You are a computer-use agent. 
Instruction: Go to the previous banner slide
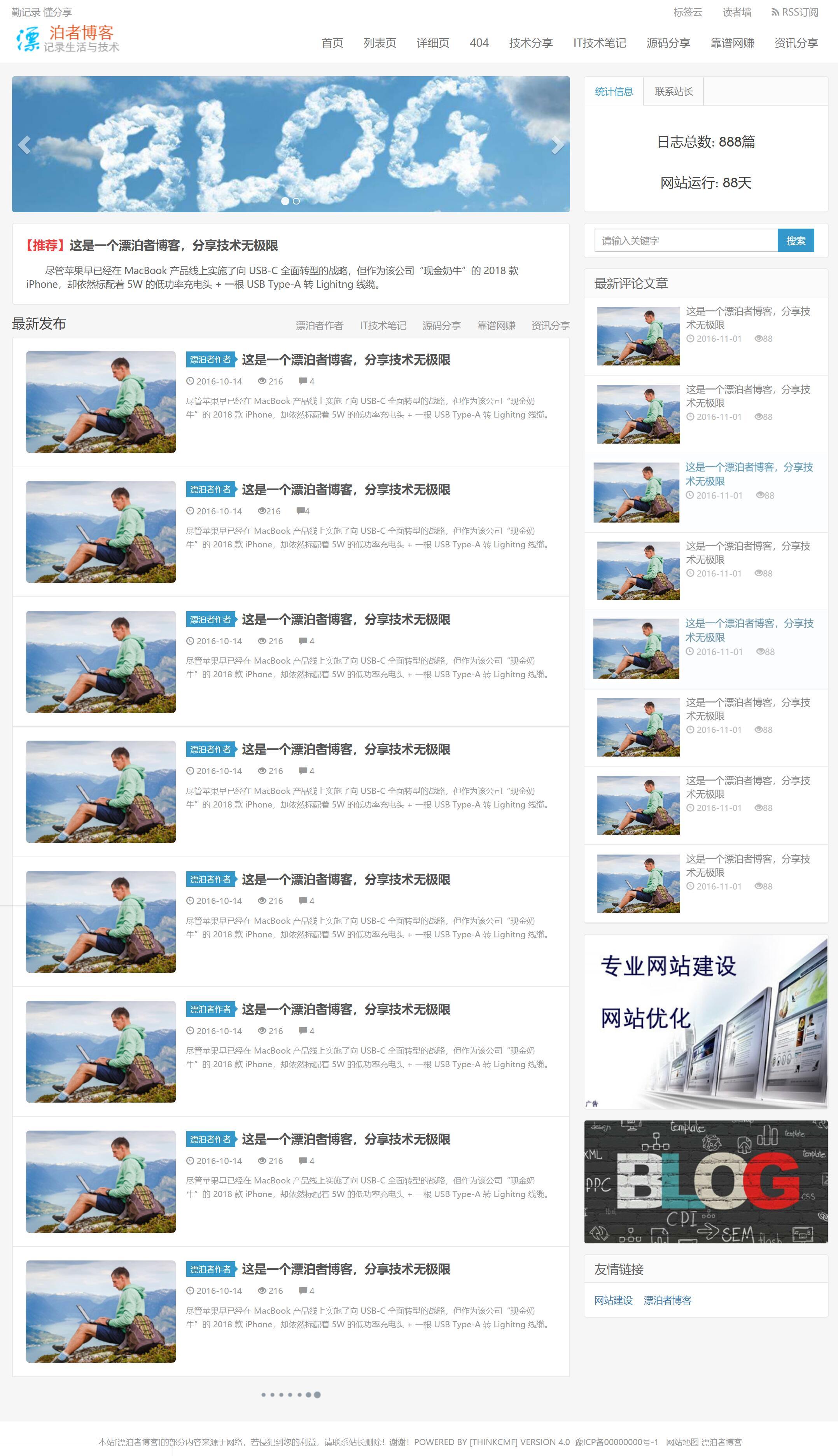(24, 145)
